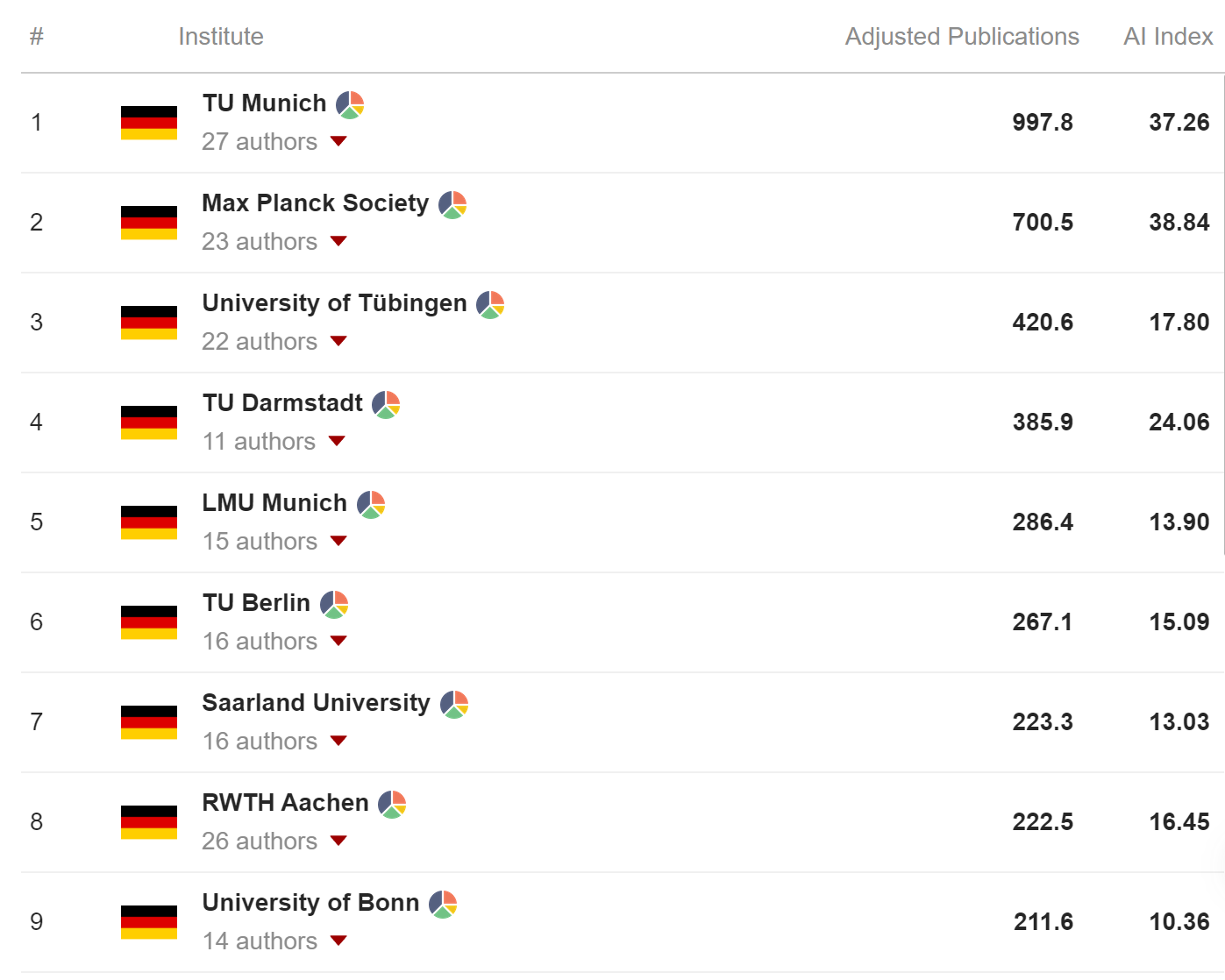Expand RWTH Aachen's 26 authors
Screen dimensions: 1225x980
point(338,841)
